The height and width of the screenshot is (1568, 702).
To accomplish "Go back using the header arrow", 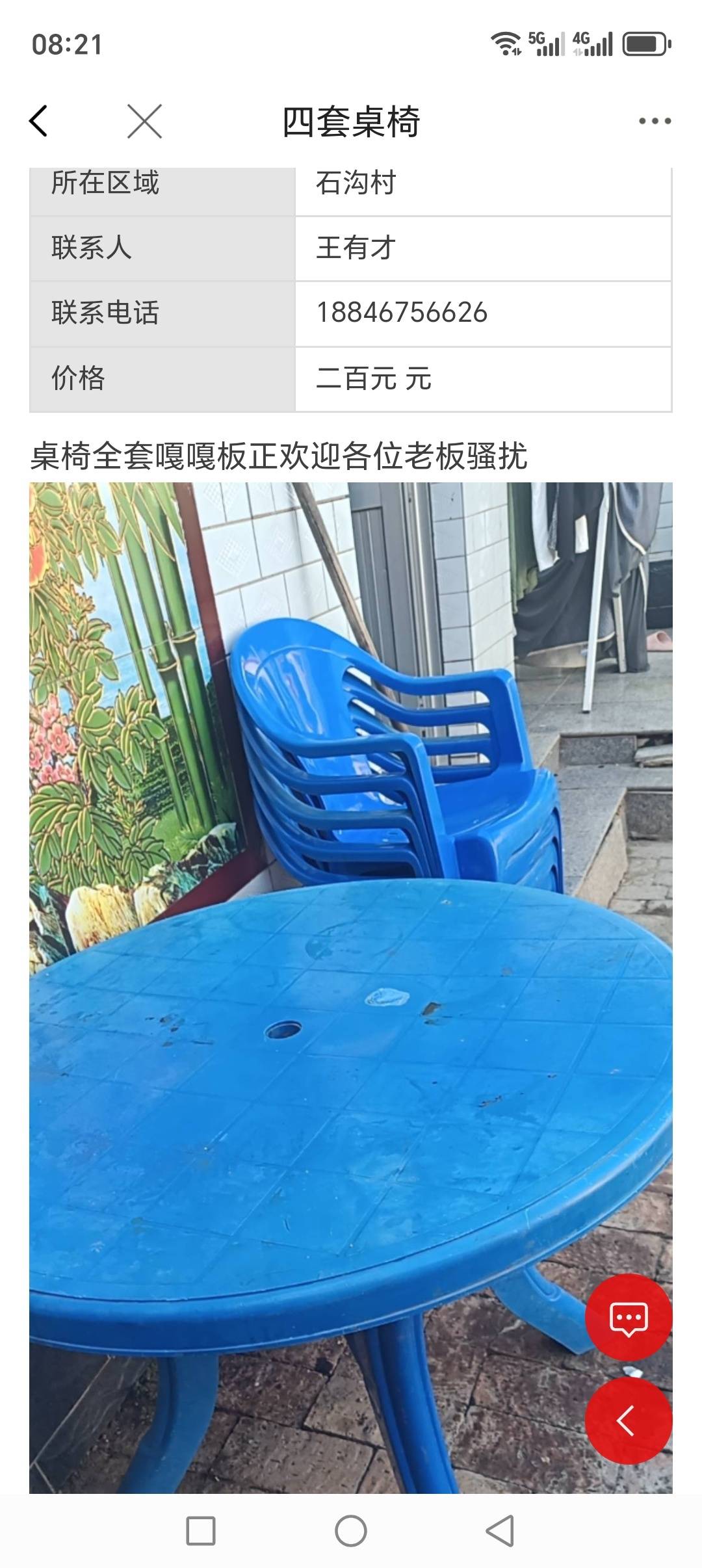I will click(39, 121).
